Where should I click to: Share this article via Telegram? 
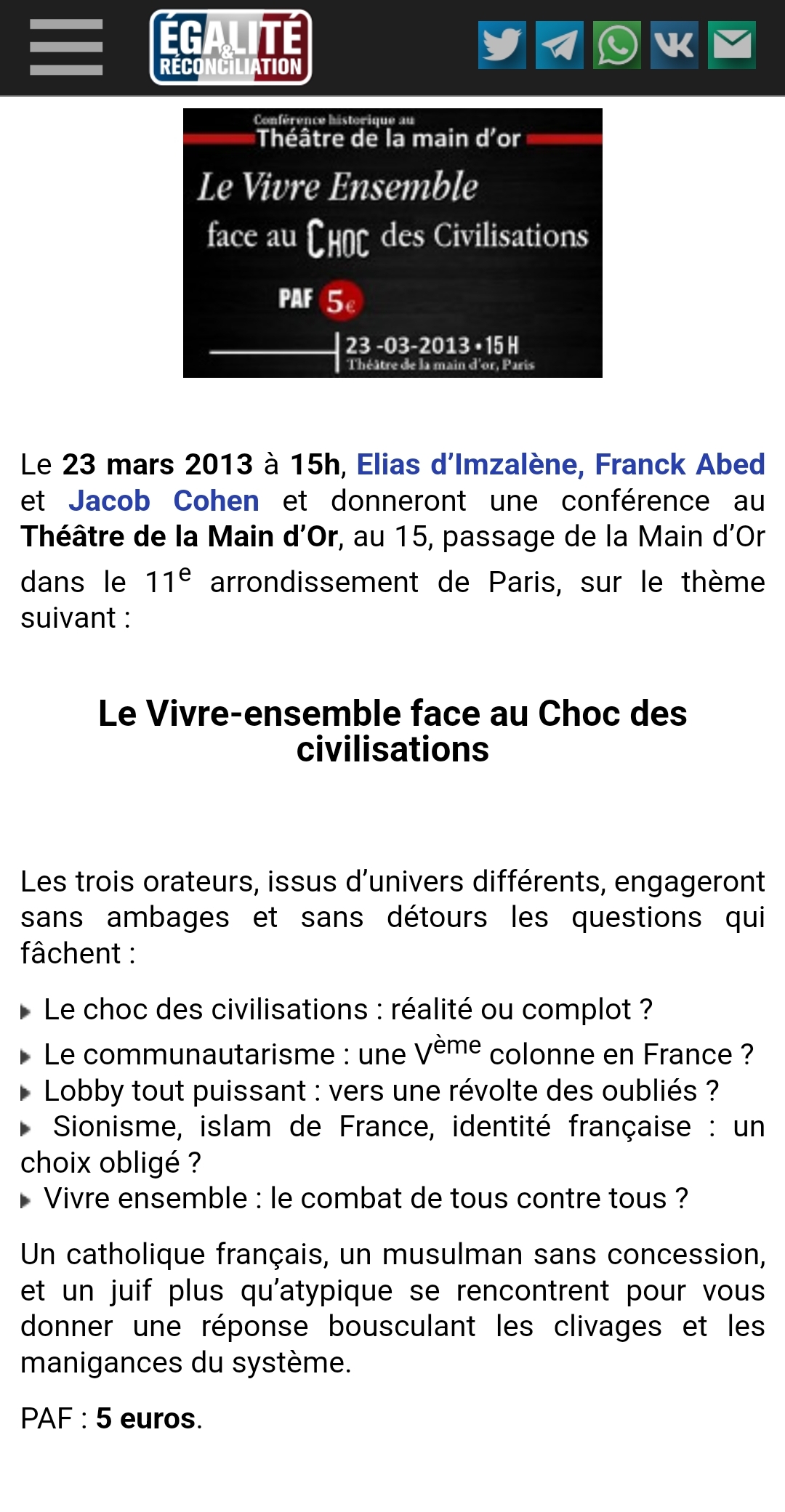(x=559, y=45)
